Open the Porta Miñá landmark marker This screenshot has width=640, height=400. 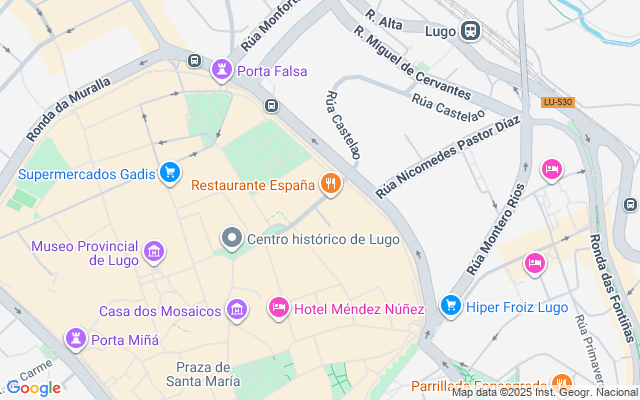pos(76,339)
